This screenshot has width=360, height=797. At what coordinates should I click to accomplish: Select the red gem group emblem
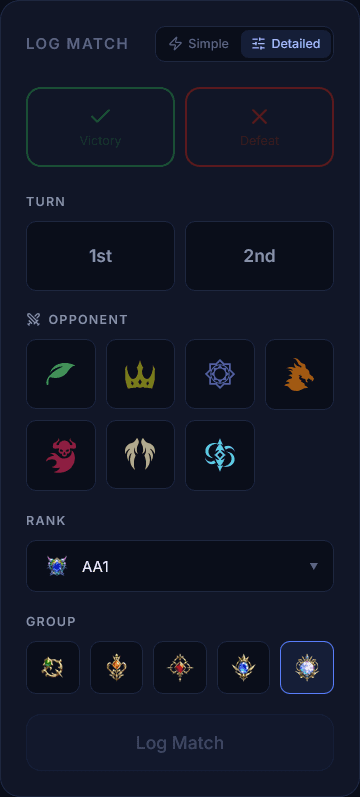click(180, 667)
